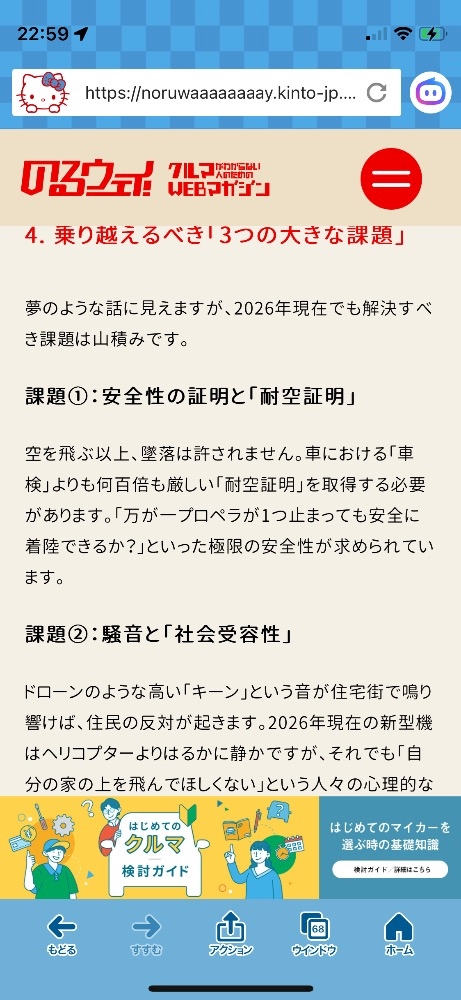Image resolution: width=461 pixels, height=1000 pixels.
Task: Tap the 検討ガイド/詳細はこちら button
Action: coord(390,869)
